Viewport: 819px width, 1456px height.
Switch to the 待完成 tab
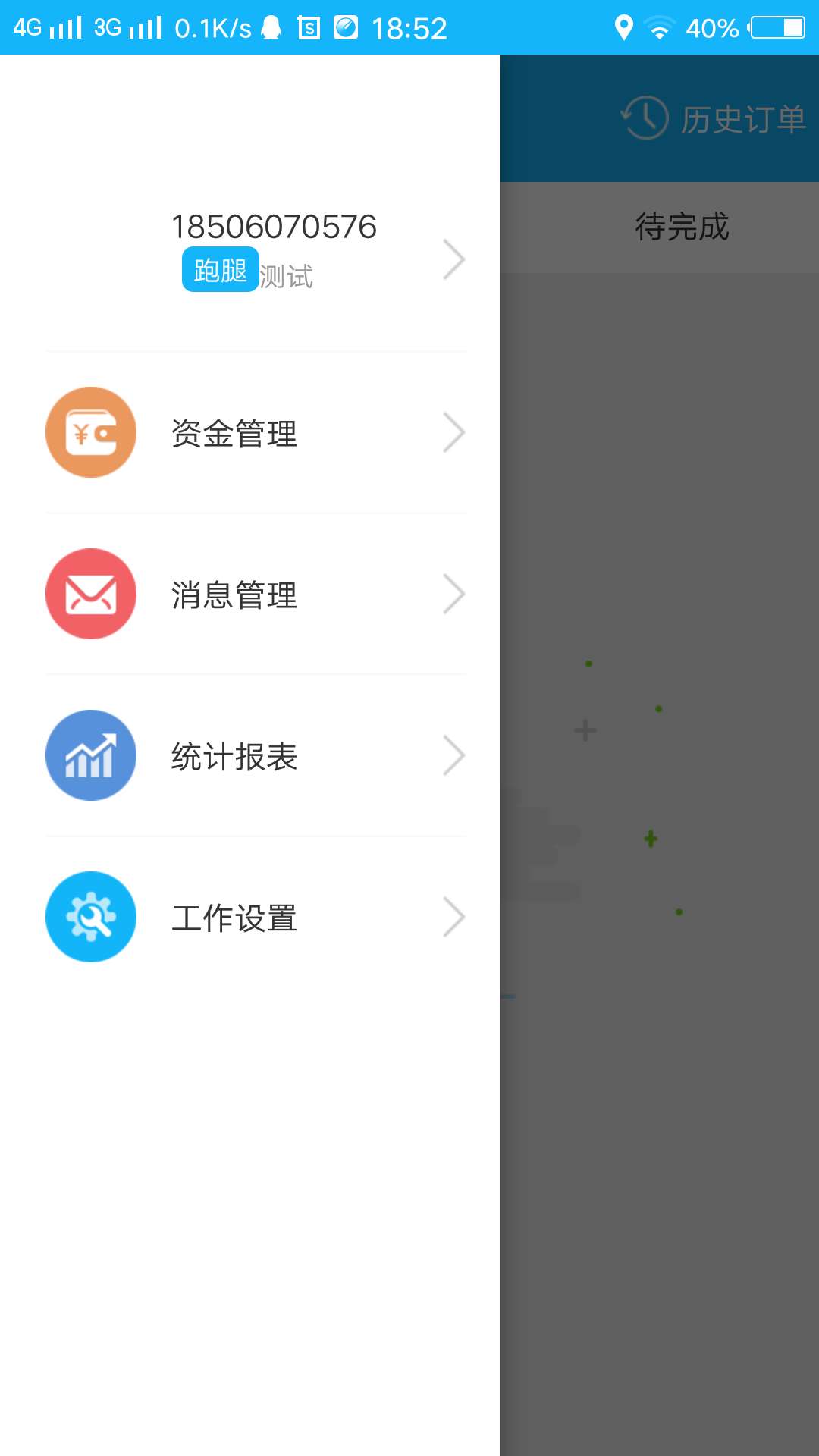[x=682, y=227]
